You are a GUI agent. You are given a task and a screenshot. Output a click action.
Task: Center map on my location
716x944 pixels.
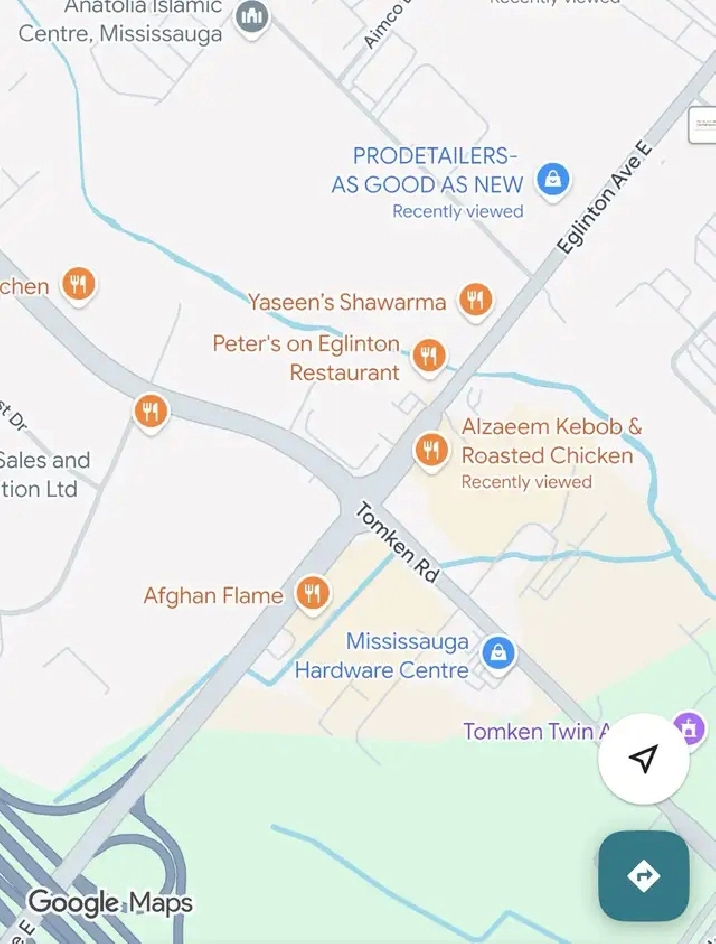[643, 758]
